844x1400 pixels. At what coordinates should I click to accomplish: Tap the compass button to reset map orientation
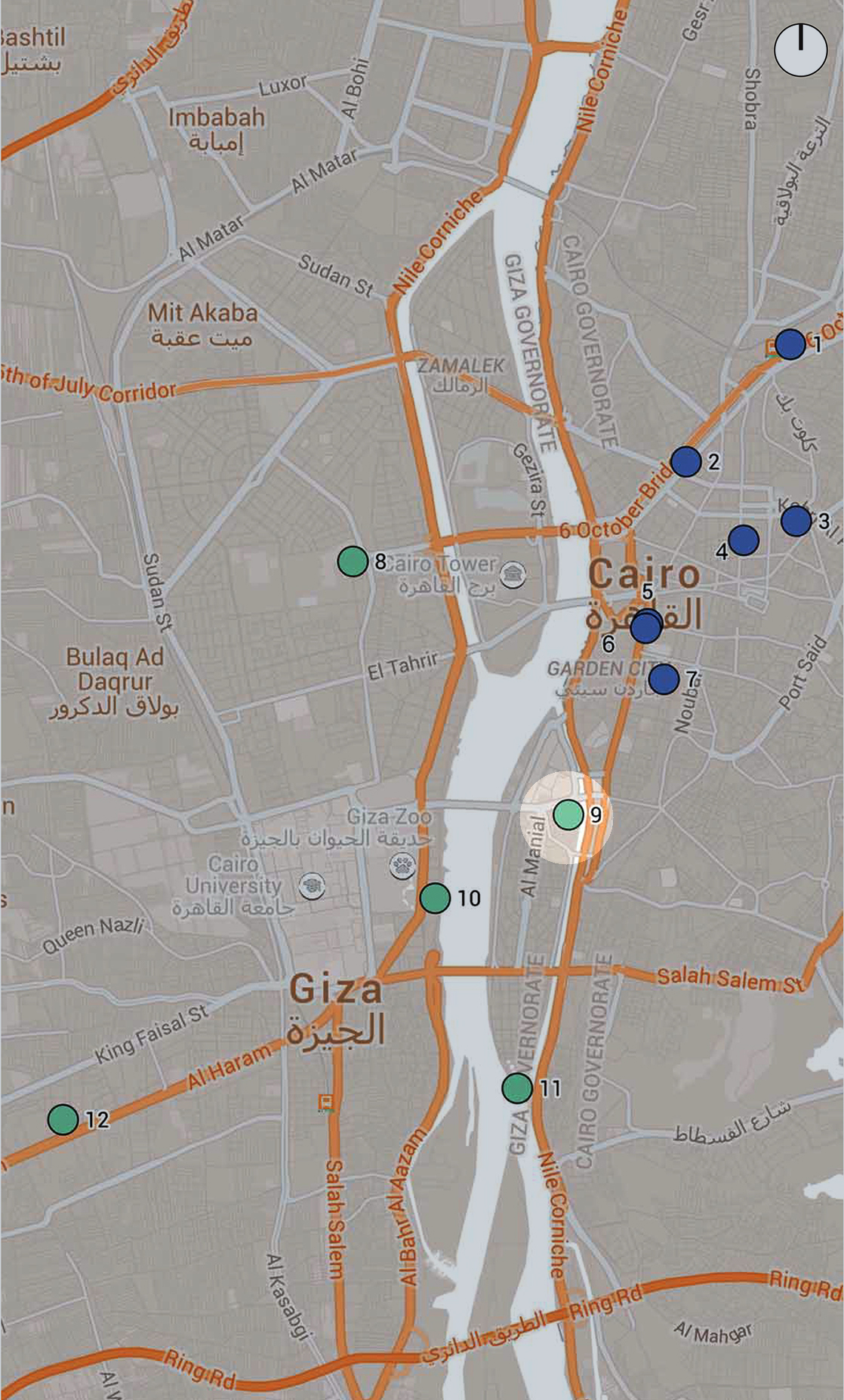800,50
